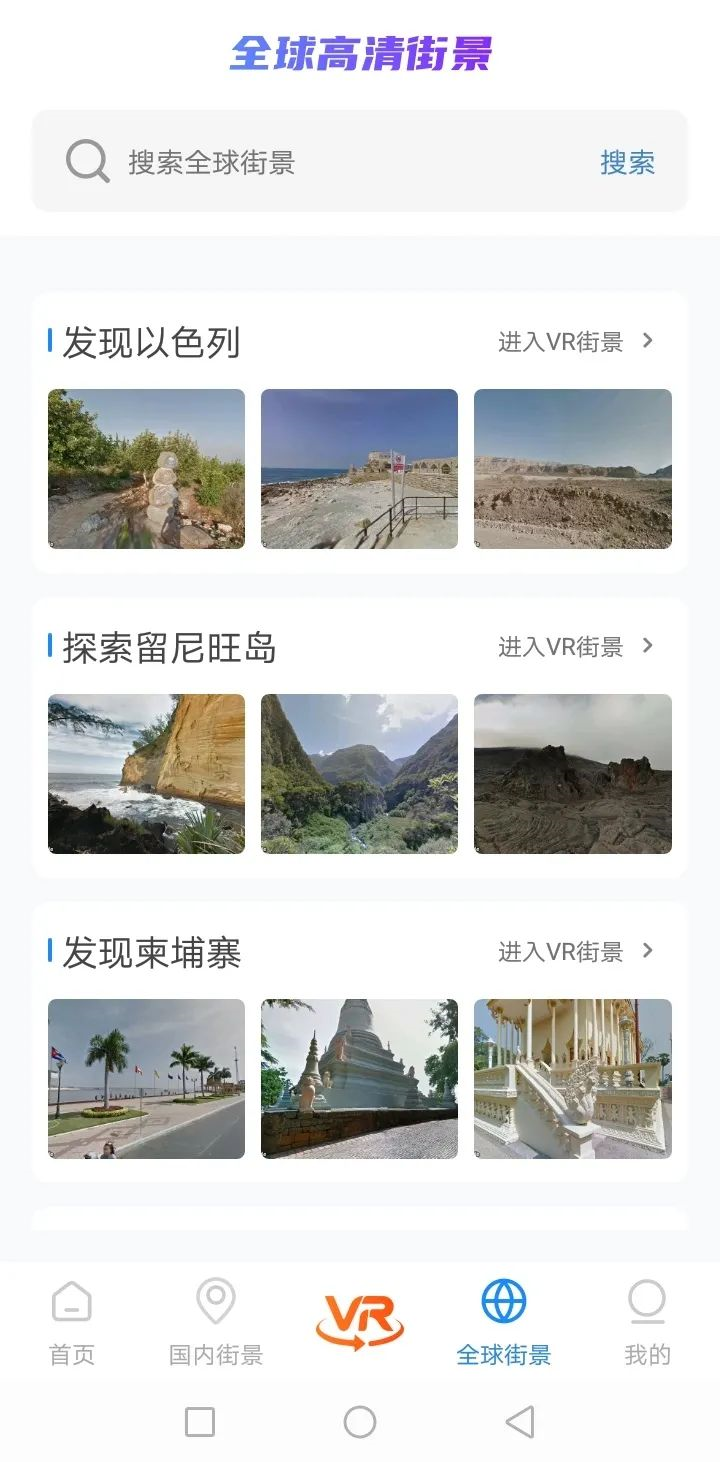Viewport: 720px width, 1462px height.
Task: Enter VR street view for 发现柬埔寨
Action: 575,952
